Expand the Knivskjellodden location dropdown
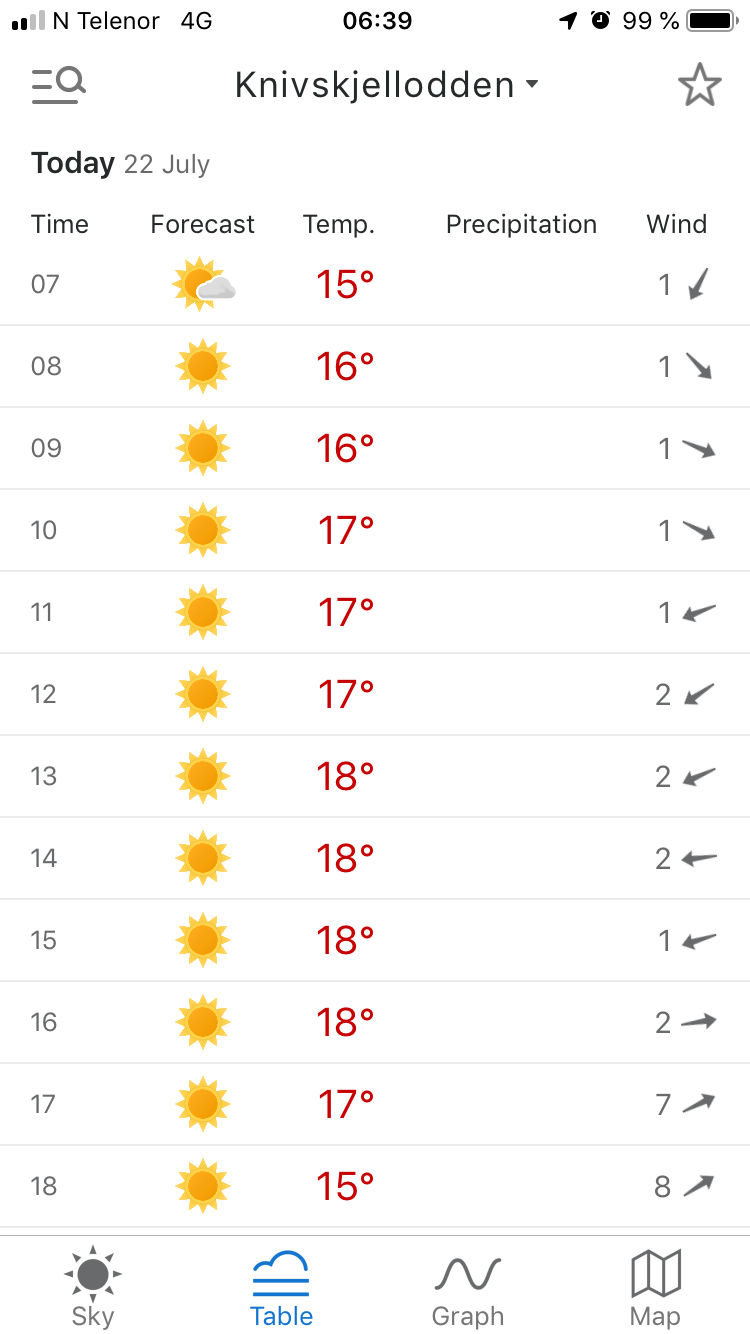 (x=386, y=85)
